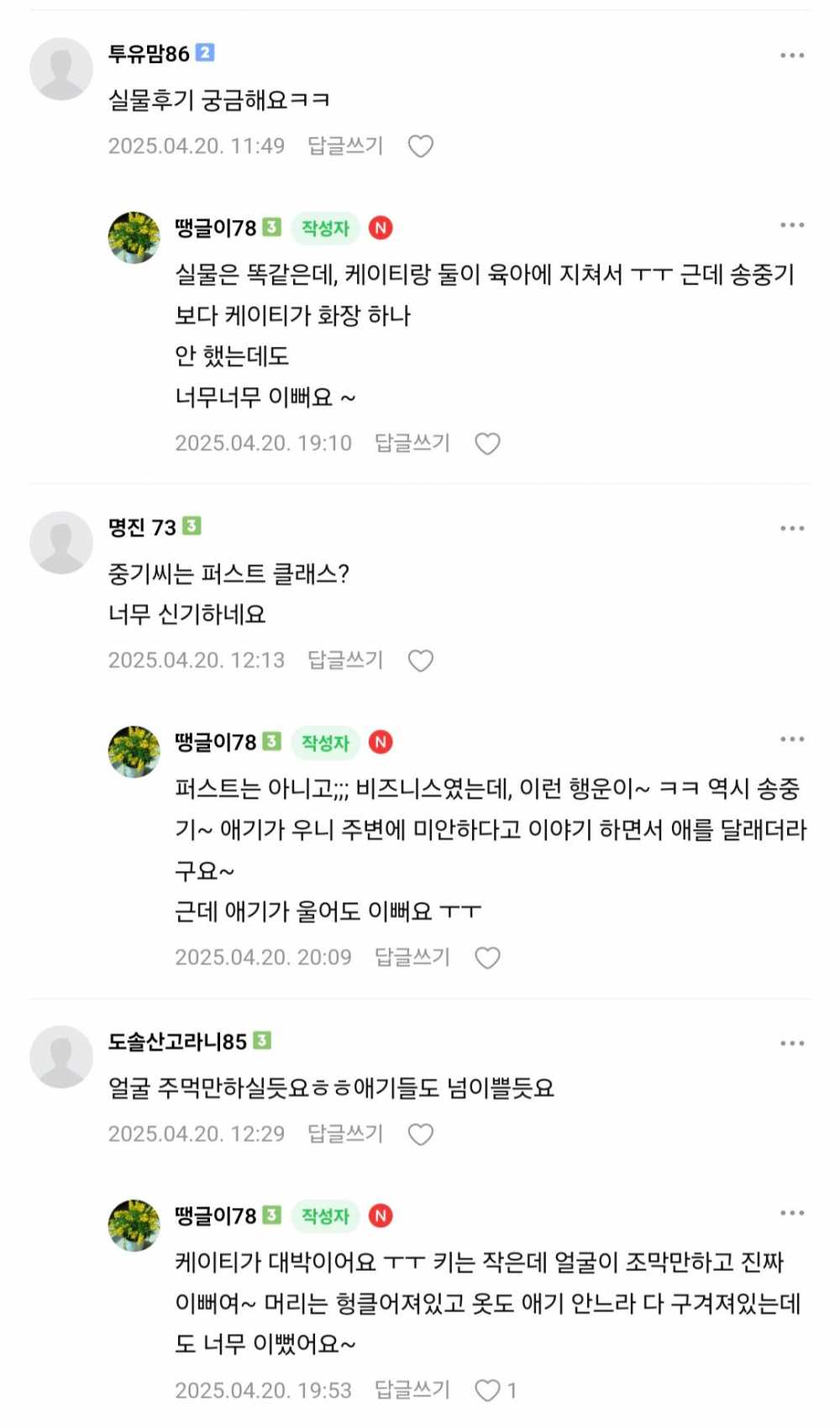Reply to 투유맘86's comment
The image size is (840, 1428).
(344, 146)
